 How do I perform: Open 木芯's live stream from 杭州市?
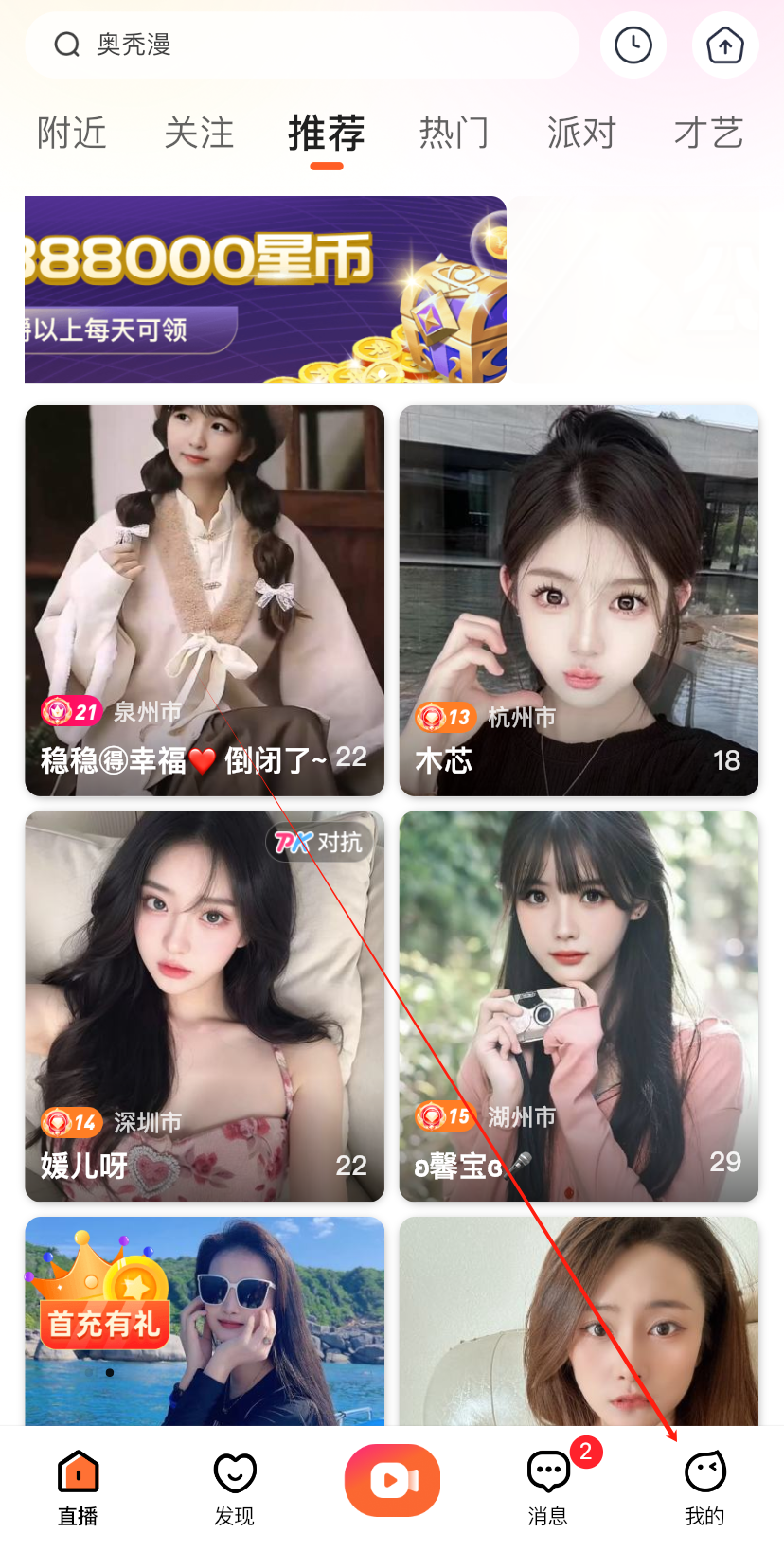point(579,600)
